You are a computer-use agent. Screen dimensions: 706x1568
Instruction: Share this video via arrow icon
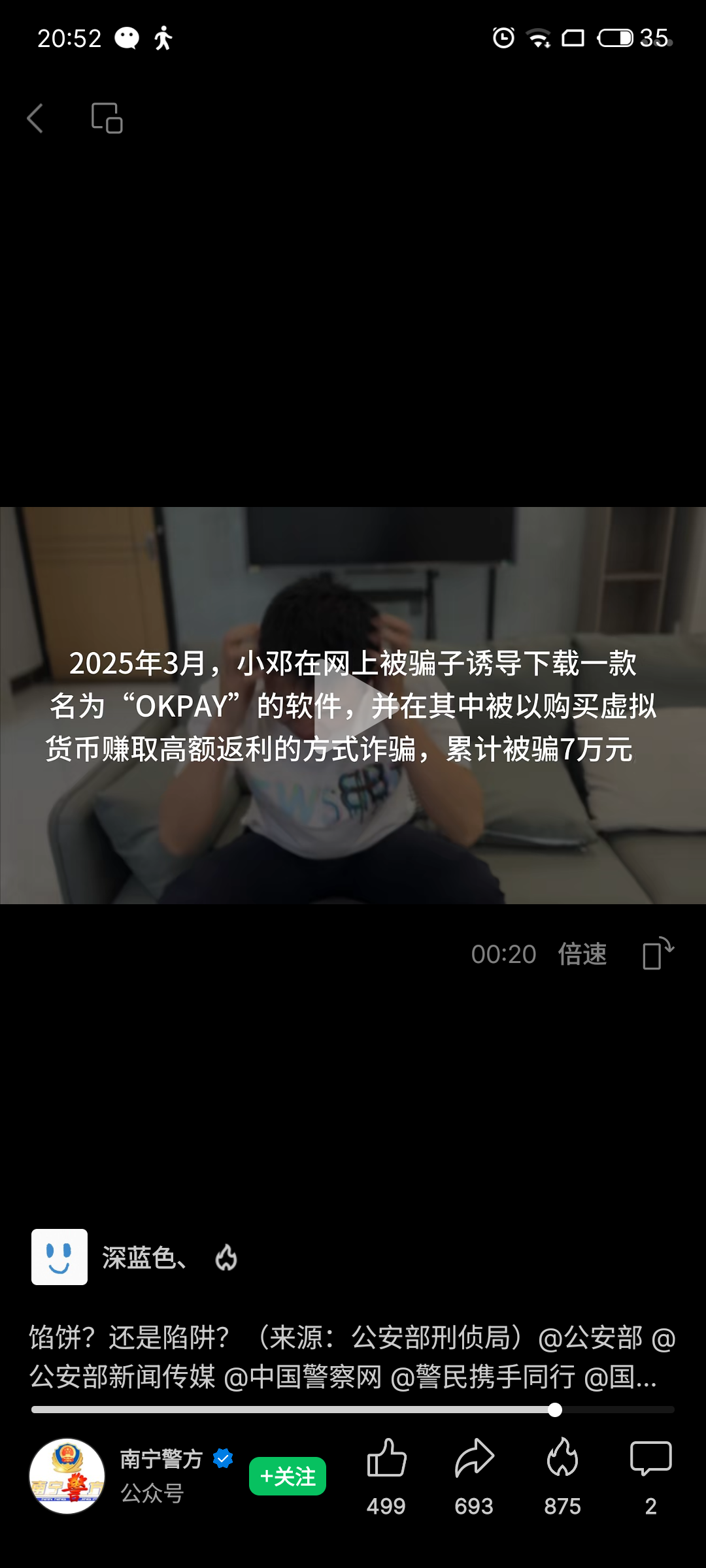coord(474,1459)
